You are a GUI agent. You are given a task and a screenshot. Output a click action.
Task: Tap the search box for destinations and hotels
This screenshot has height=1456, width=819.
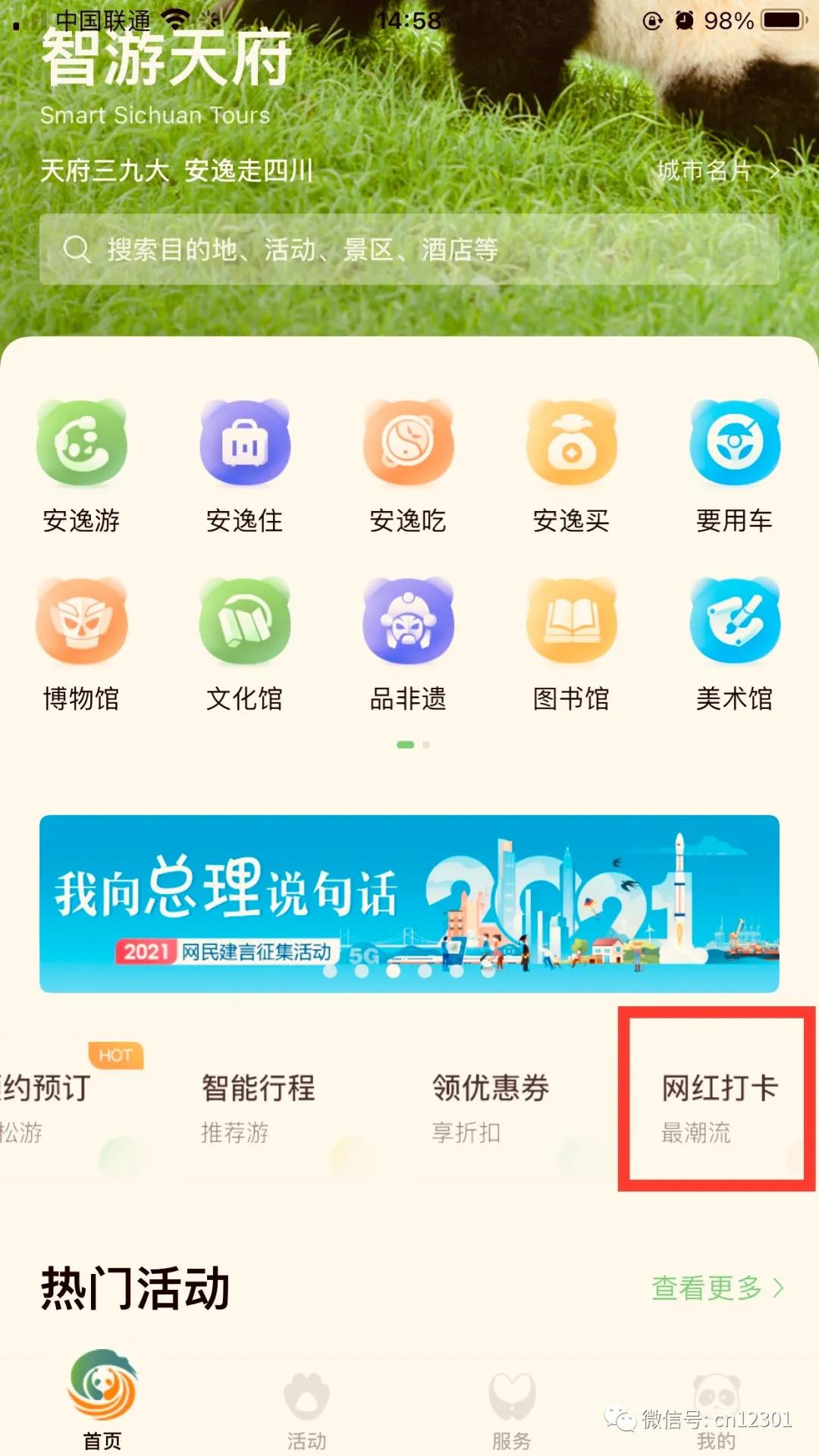point(409,249)
